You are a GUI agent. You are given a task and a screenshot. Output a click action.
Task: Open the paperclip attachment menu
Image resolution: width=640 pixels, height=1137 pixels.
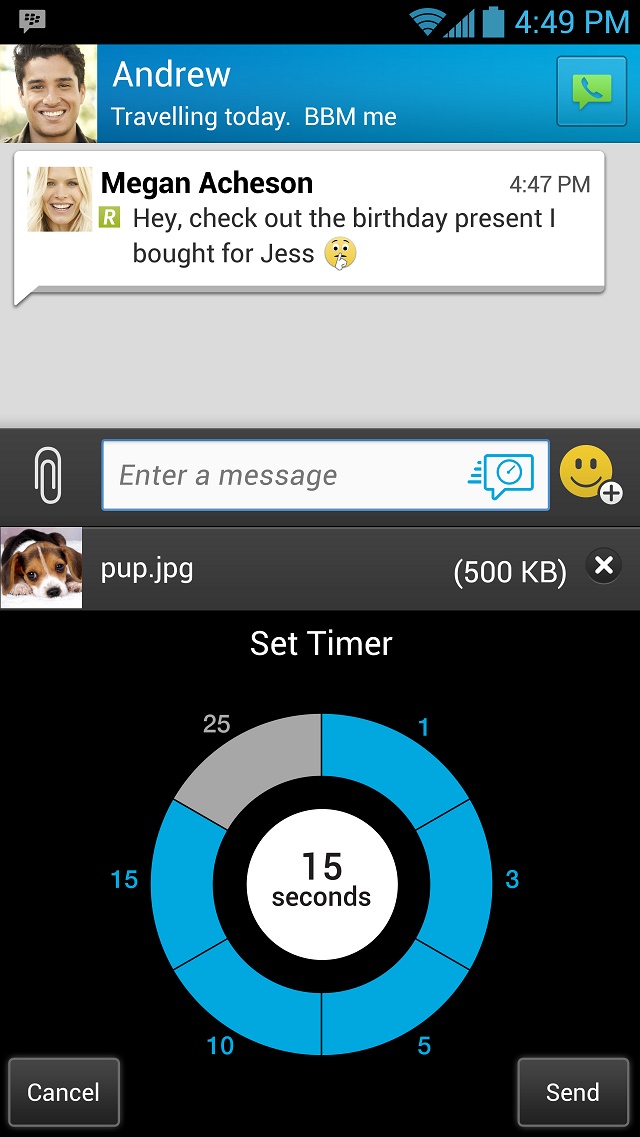pos(49,476)
